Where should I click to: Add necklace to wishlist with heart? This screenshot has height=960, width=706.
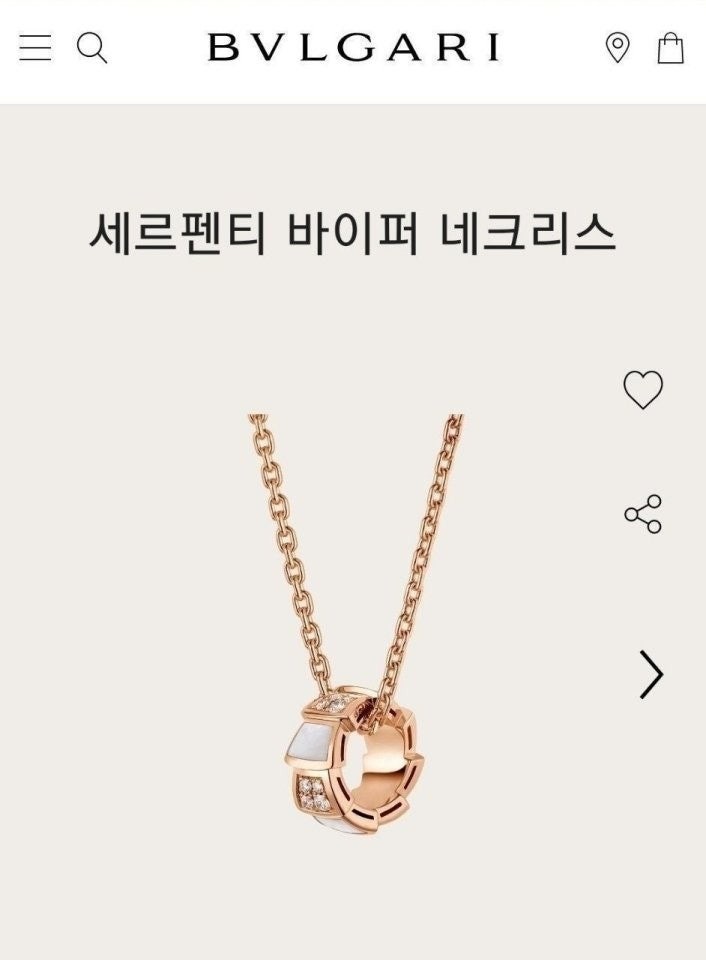click(x=643, y=389)
